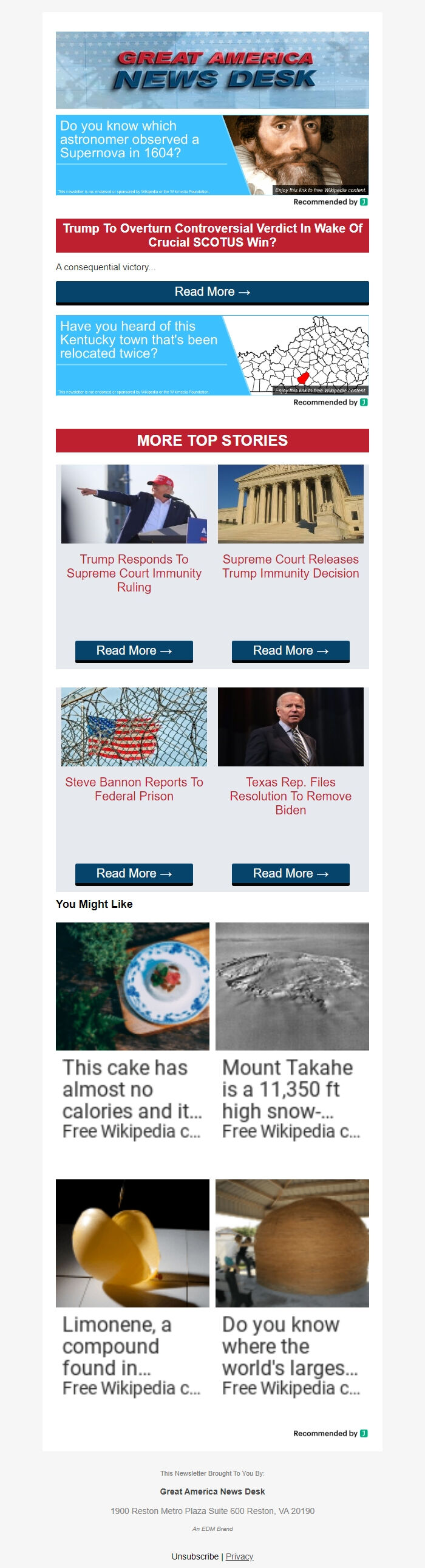The width and height of the screenshot is (425, 1568).
Task: Tap Read More under 'A consequential victory'
Action: click(212, 292)
